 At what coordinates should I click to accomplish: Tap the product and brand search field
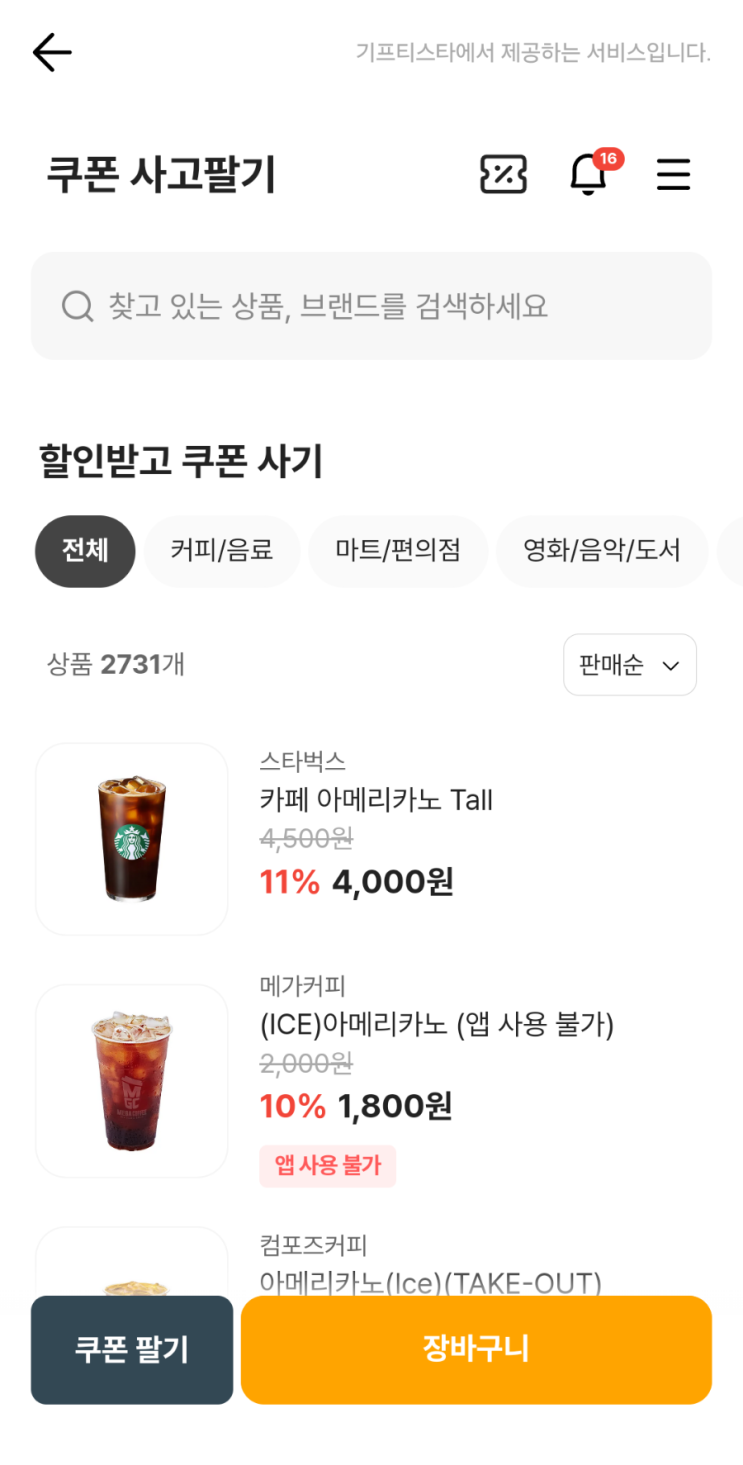371,306
